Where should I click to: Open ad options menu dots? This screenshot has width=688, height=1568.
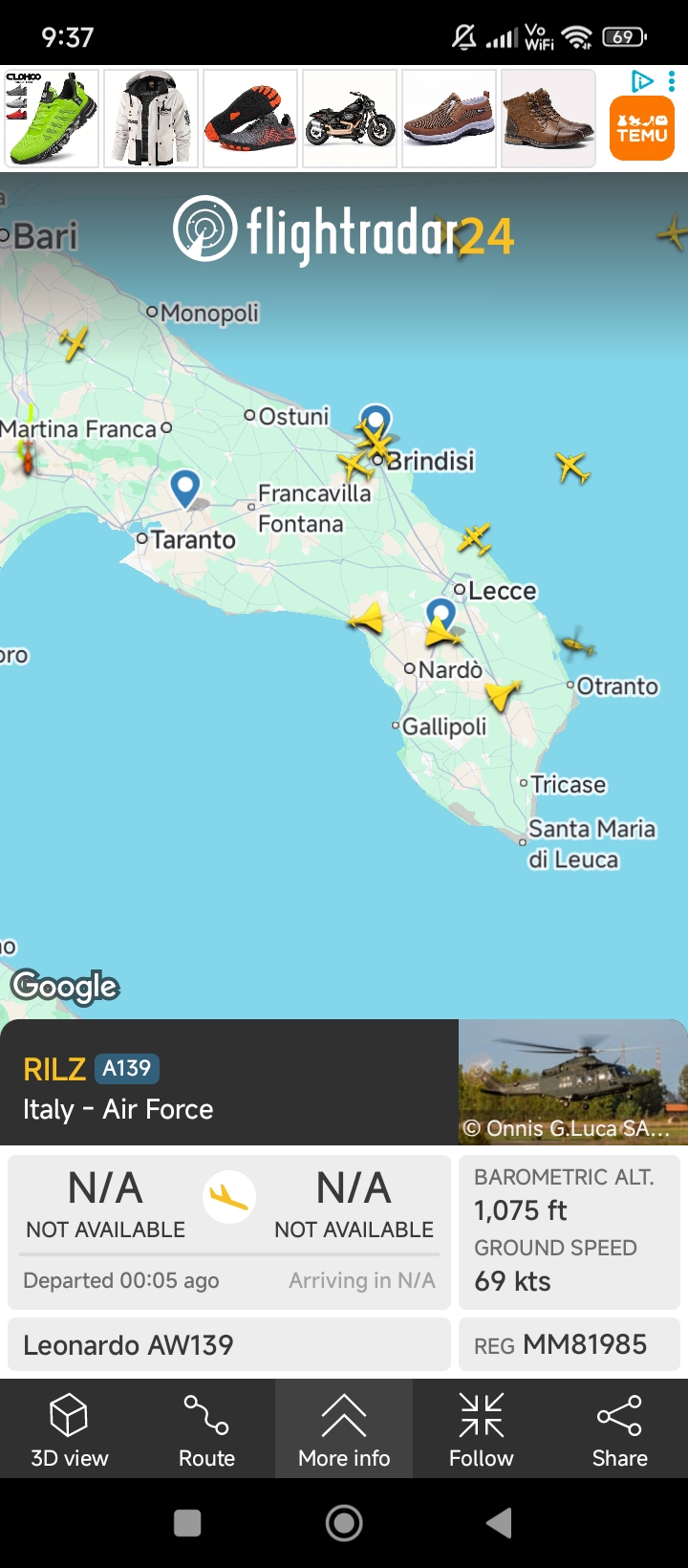(x=673, y=81)
